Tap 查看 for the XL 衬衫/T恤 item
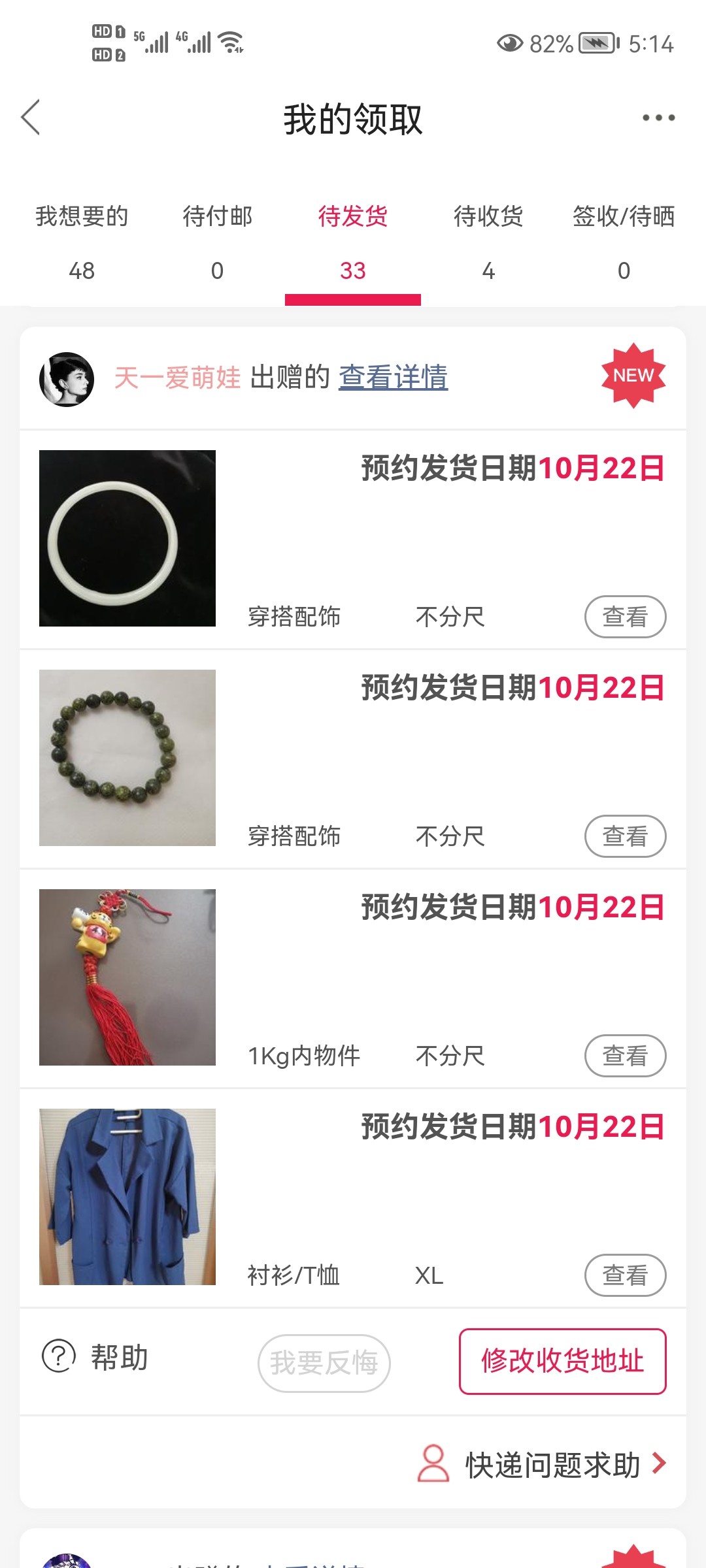Viewport: 706px width, 1568px height. pos(625,1275)
